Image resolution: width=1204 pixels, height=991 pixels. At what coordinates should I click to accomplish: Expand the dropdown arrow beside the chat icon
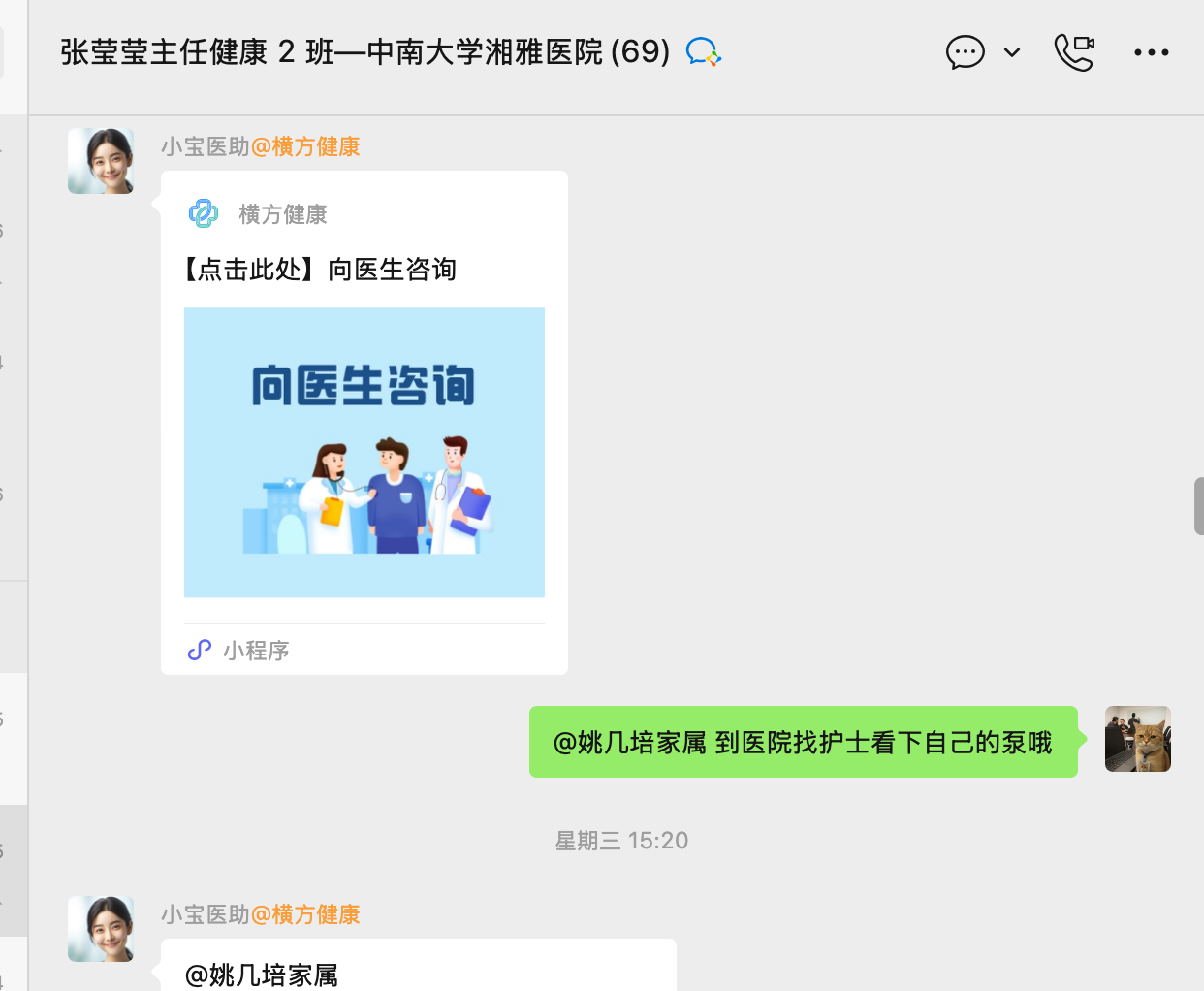click(1012, 52)
